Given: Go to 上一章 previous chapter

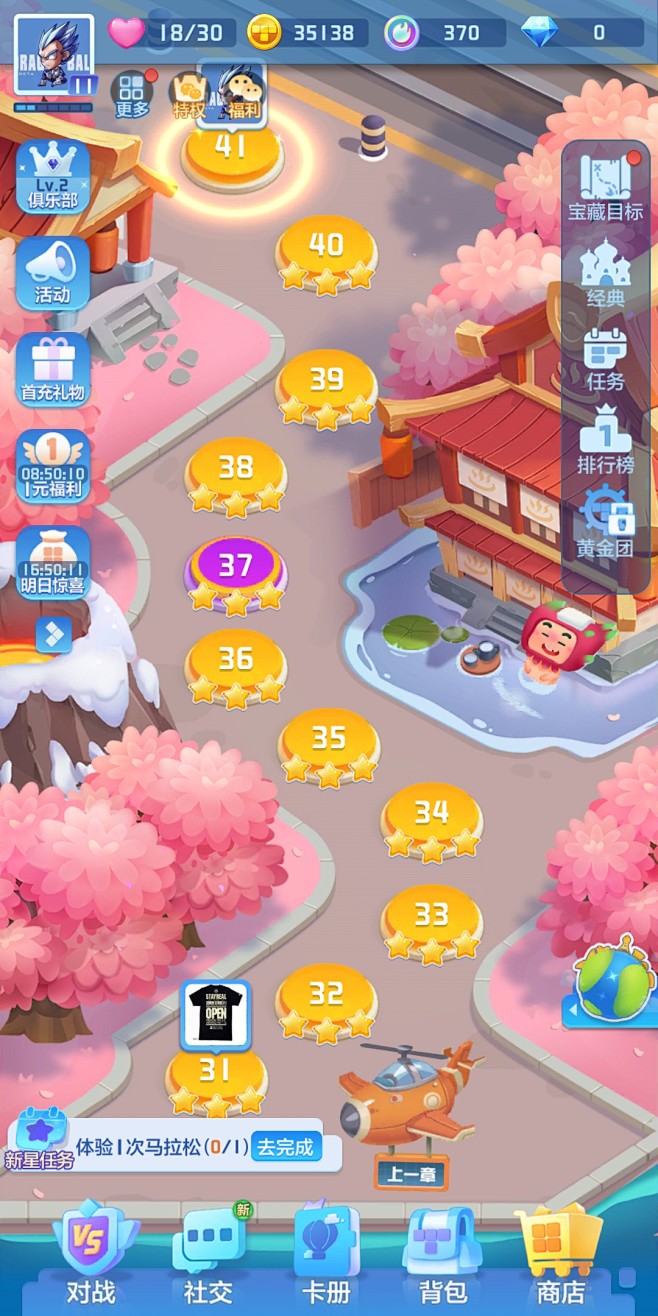Looking at the screenshot, I should point(411,1174).
